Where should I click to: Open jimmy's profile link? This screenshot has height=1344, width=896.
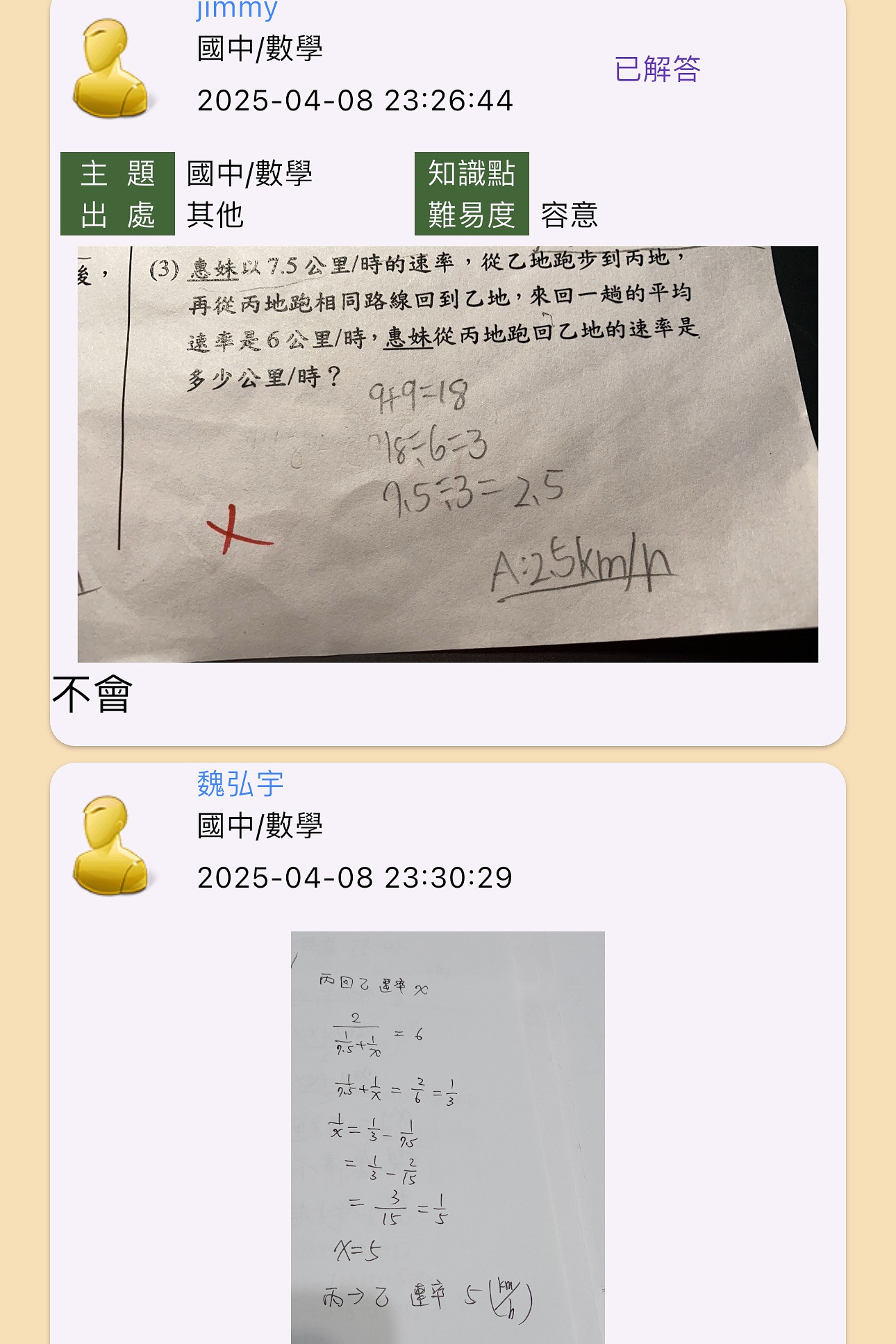[237, 10]
